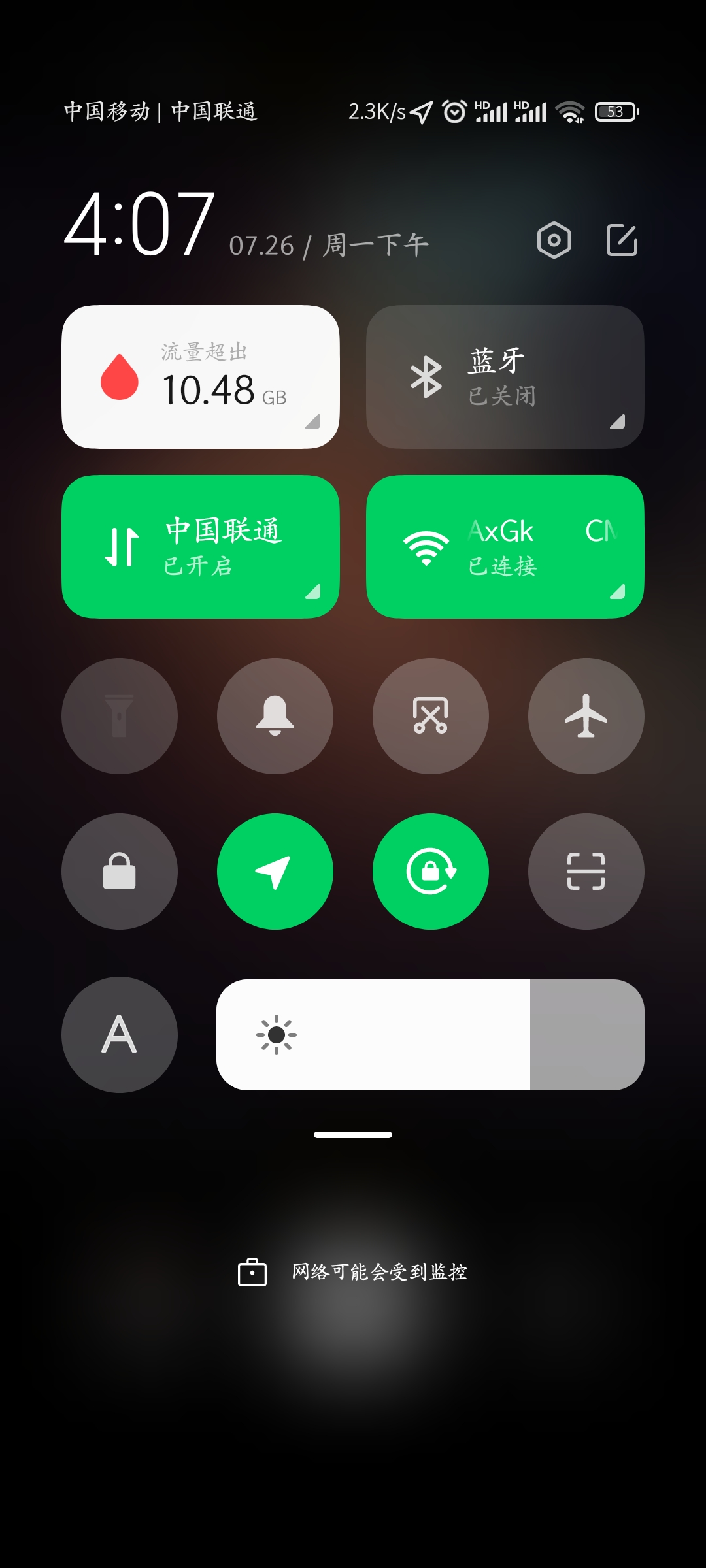706x1568 pixels.
Task: Open settings from the hexagon gear icon
Action: point(554,240)
